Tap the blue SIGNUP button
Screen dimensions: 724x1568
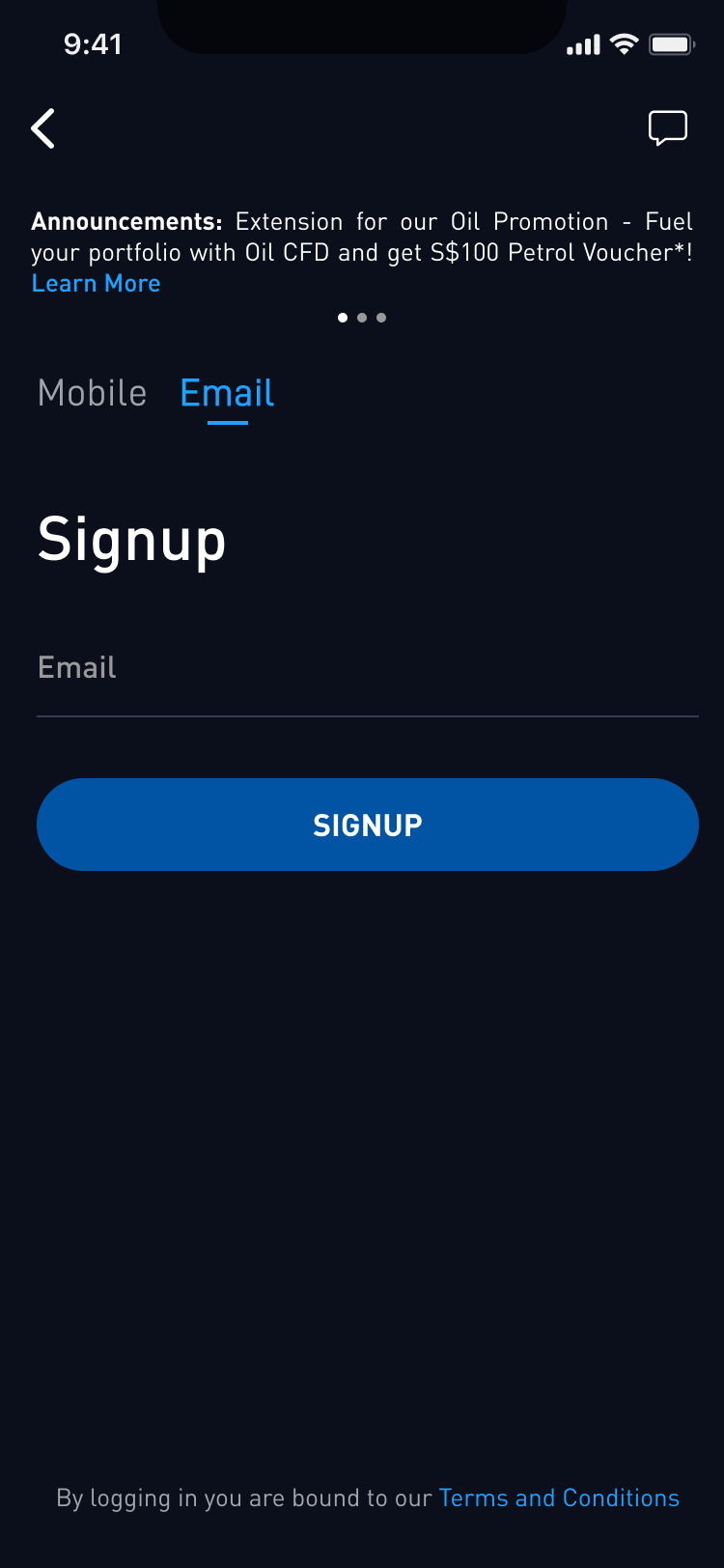point(367,825)
